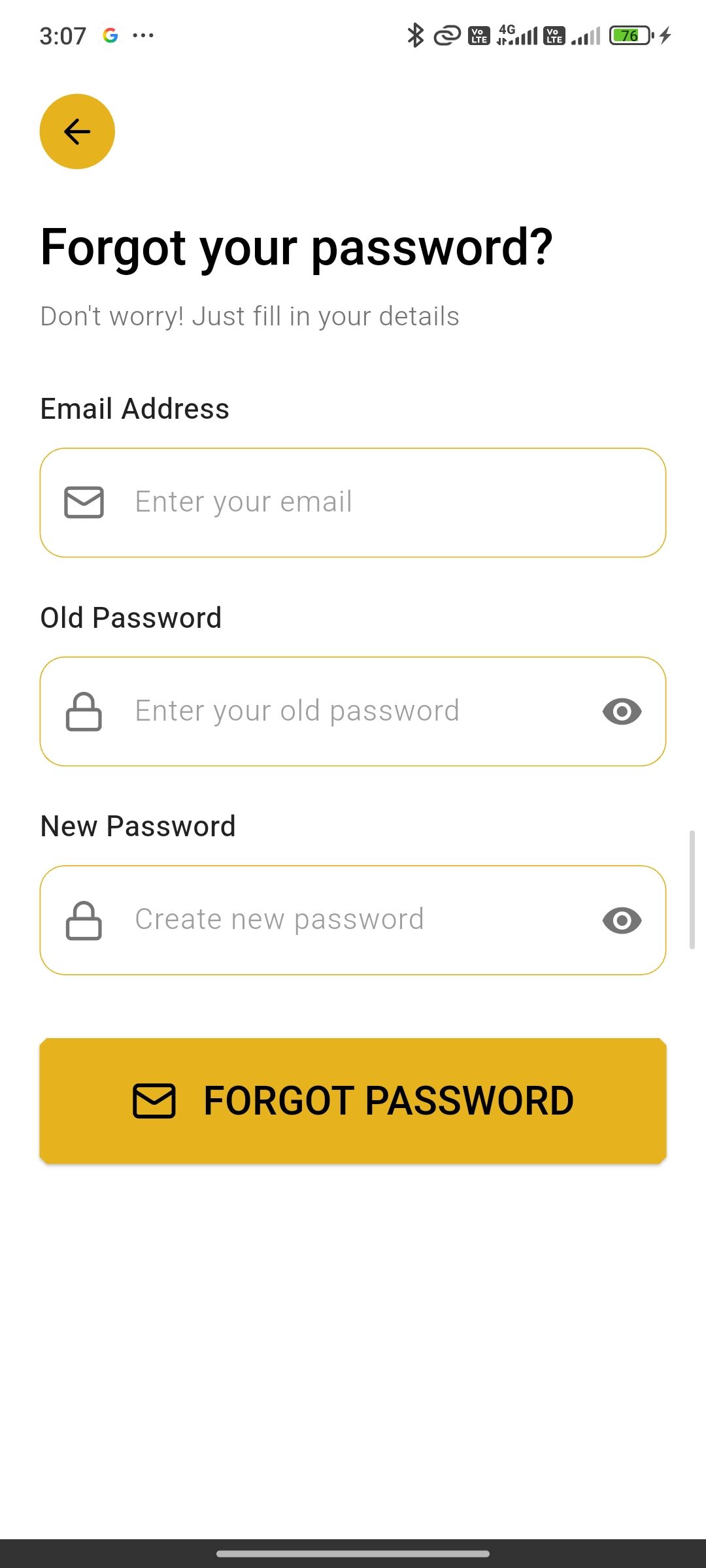Focus the Enter your email field
This screenshot has width=706, height=1568.
click(353, 502)
